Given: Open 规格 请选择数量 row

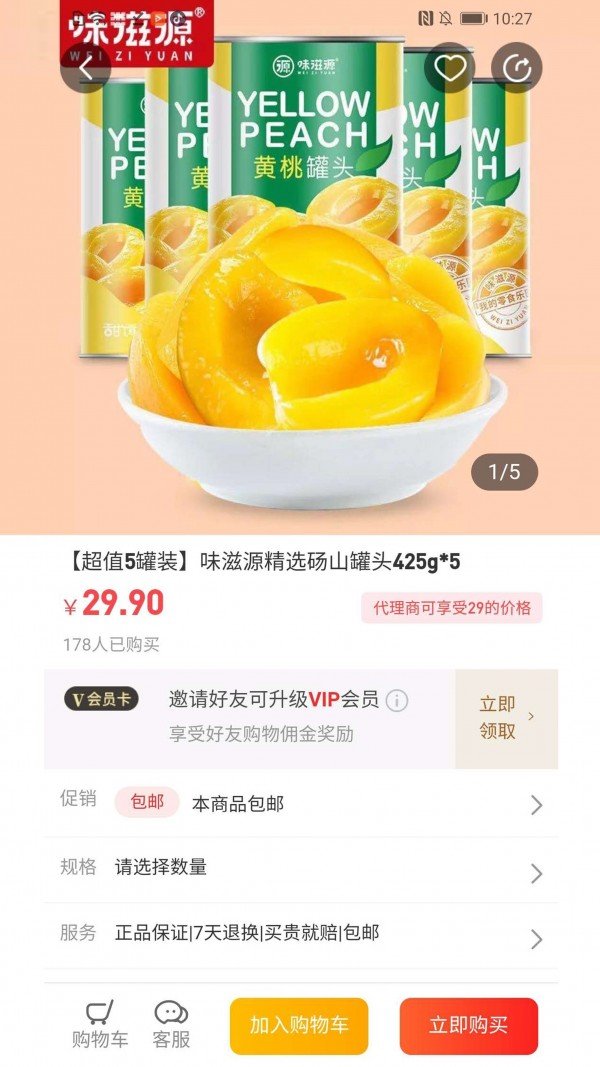Looking at the screenshot, I should point(300,868).
